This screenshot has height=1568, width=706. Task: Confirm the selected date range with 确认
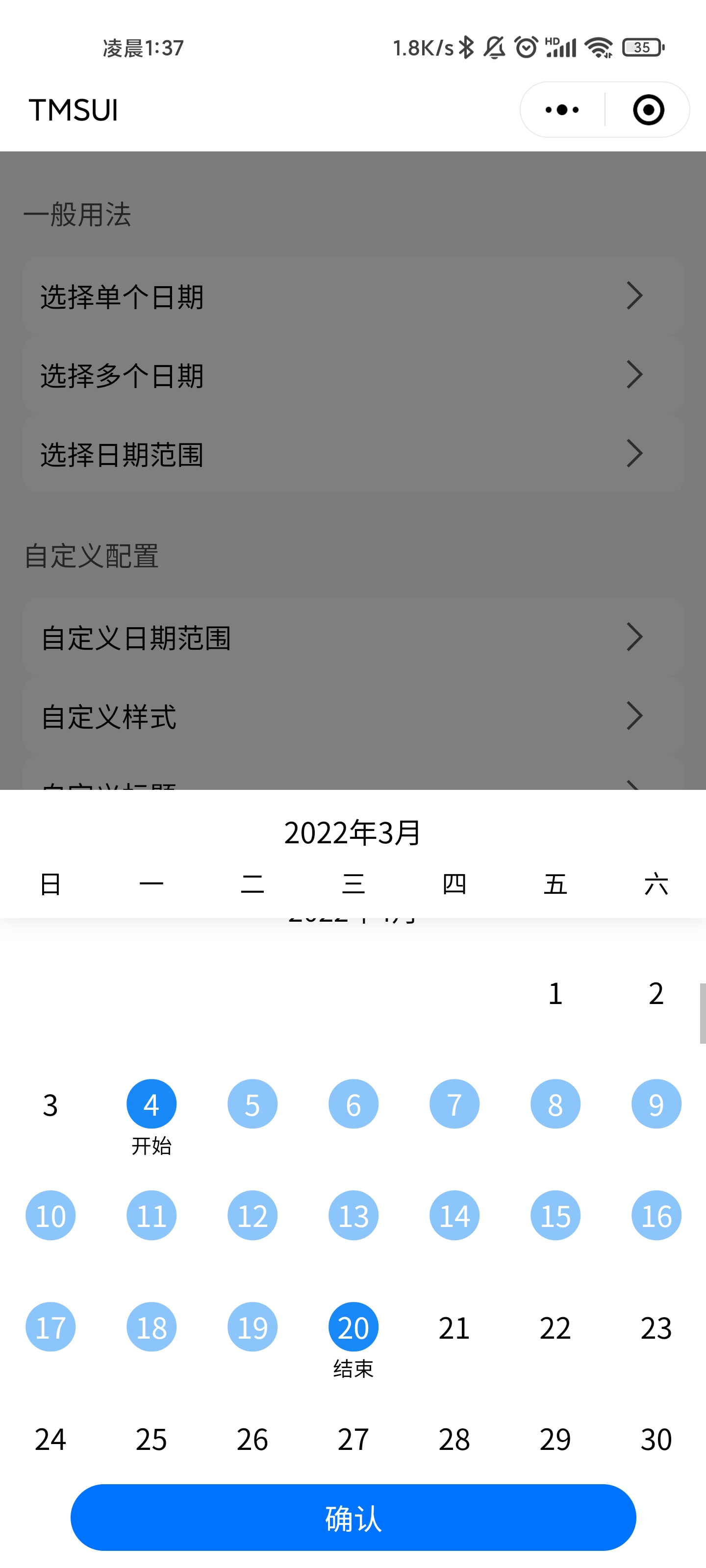coord(353,1517)
